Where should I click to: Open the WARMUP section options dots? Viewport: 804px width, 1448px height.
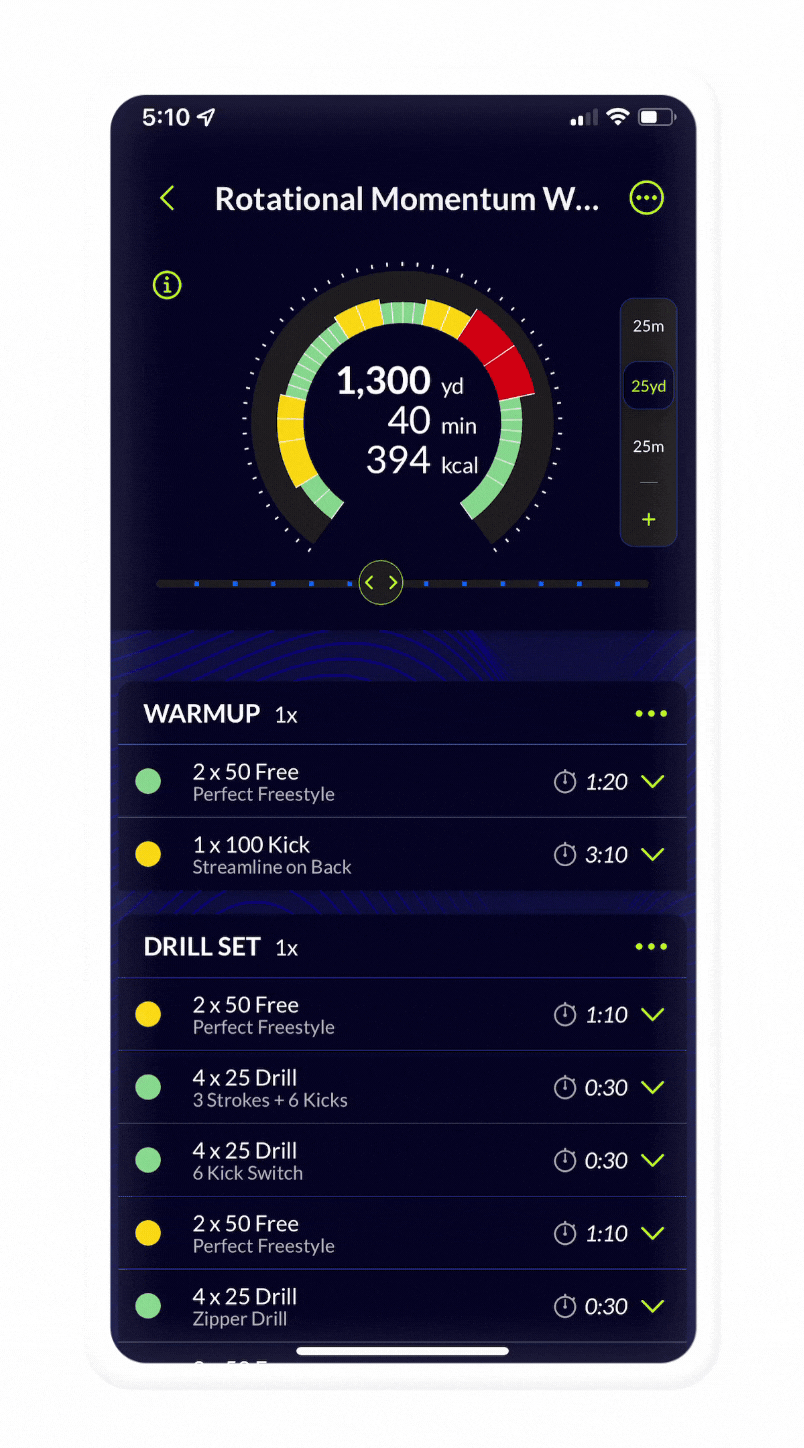click(x=650, y=714)
